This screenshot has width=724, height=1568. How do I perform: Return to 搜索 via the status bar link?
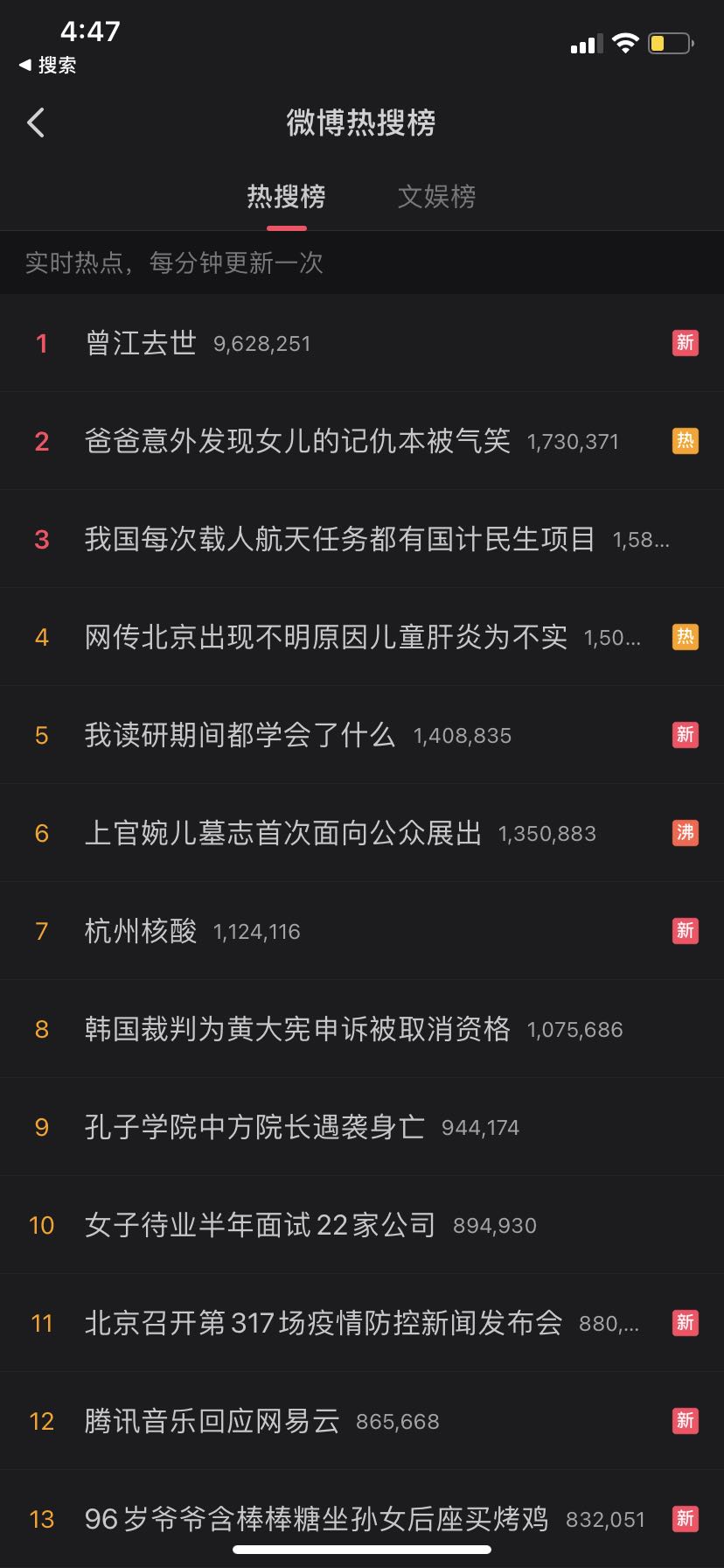click(48, 66)
